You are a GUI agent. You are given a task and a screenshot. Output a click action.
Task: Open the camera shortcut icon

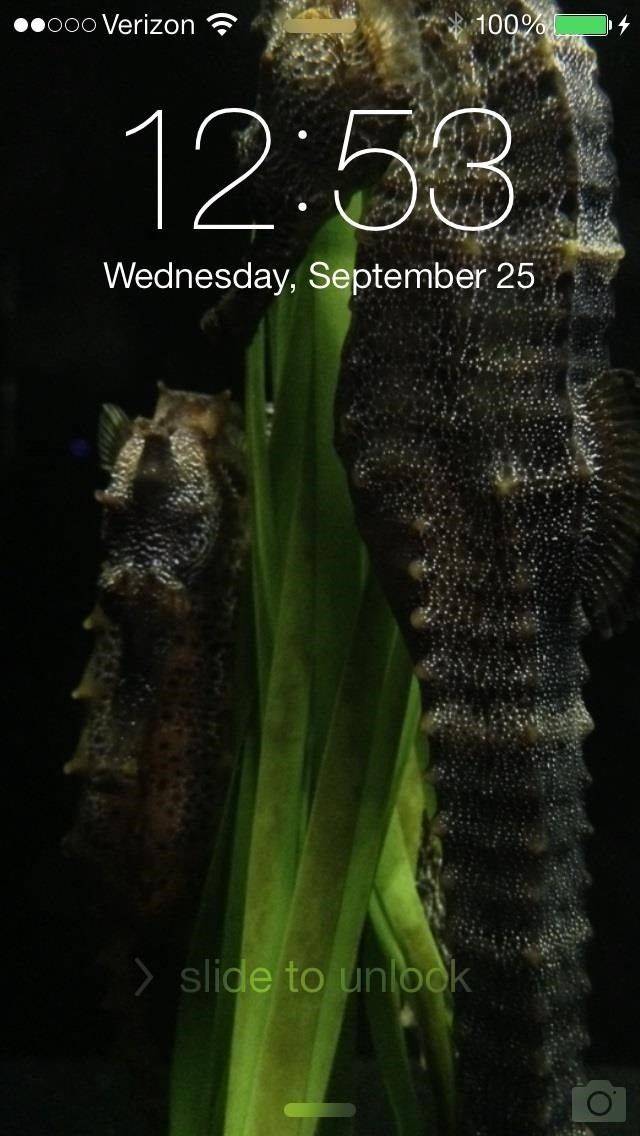pyautogui.click(x=598, y=1100)
